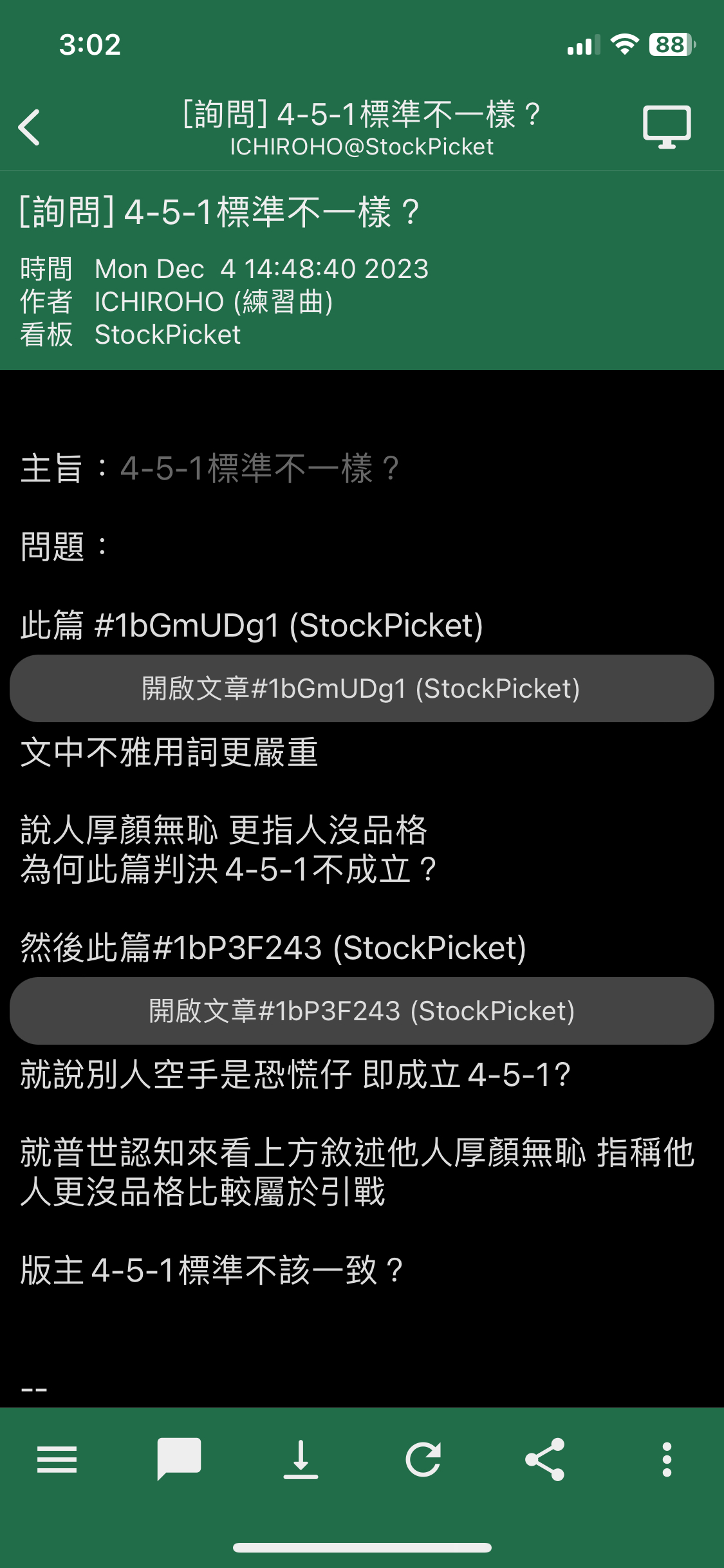This screenshot has width=724, height=1568.
Task: Go back with the top-left arrow
Action: coord(30,127)
